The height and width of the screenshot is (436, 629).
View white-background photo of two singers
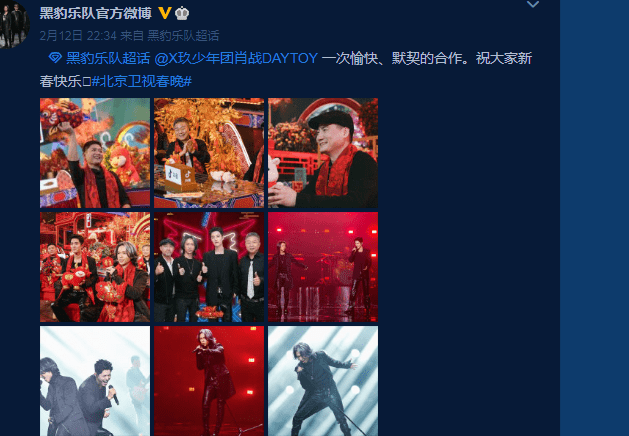94,380
